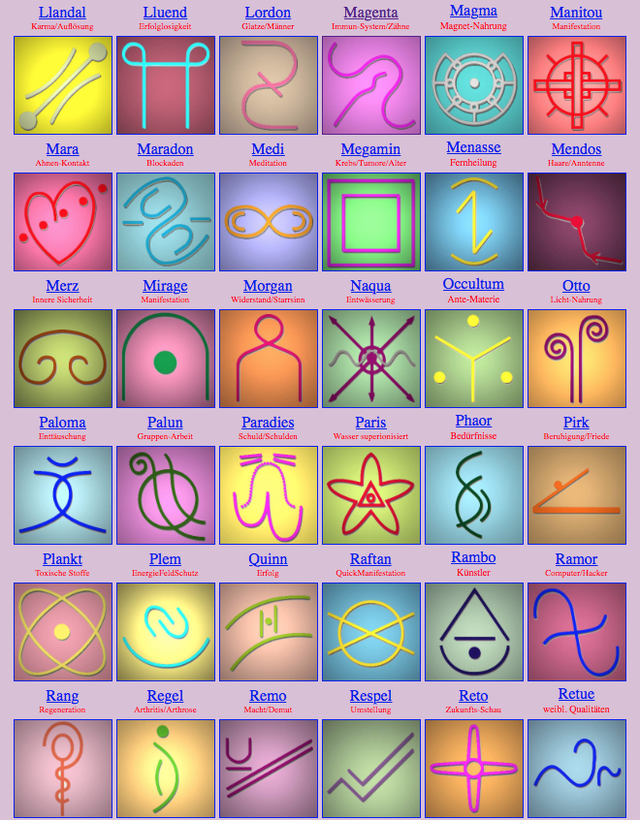The image size is (640, 820).
Task: Open the Paris star symbol image
Action: 371,495
